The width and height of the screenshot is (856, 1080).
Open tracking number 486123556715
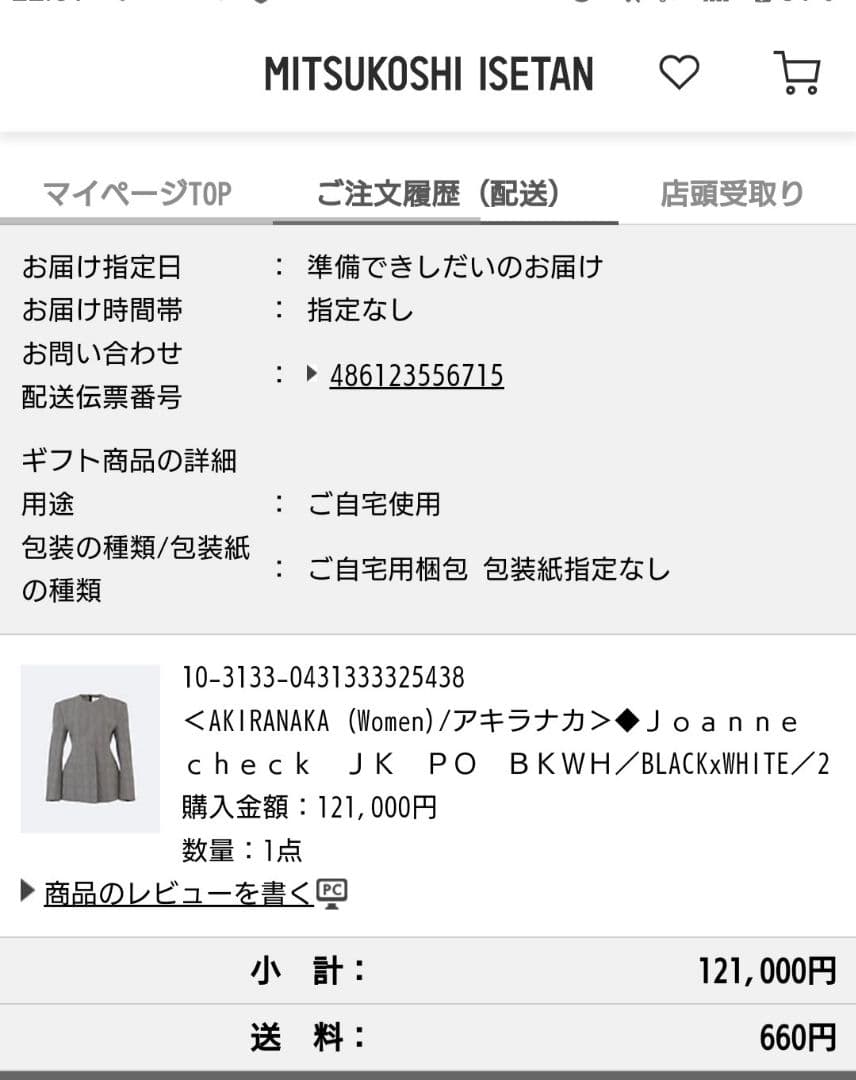coord(416,375)
